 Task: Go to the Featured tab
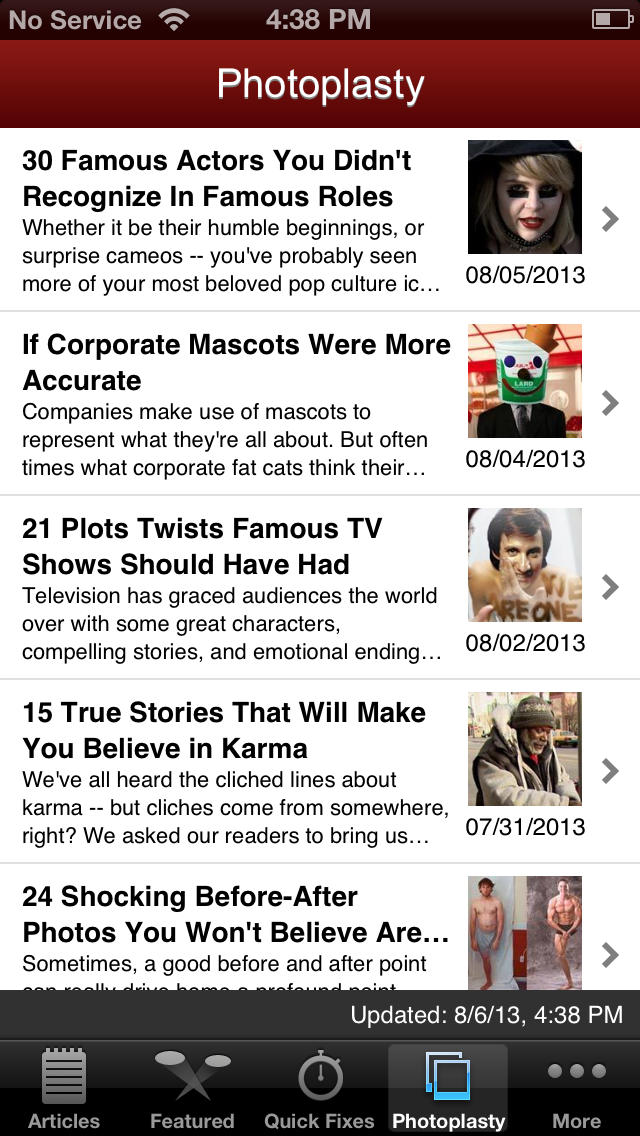(x=192, y=1089)
